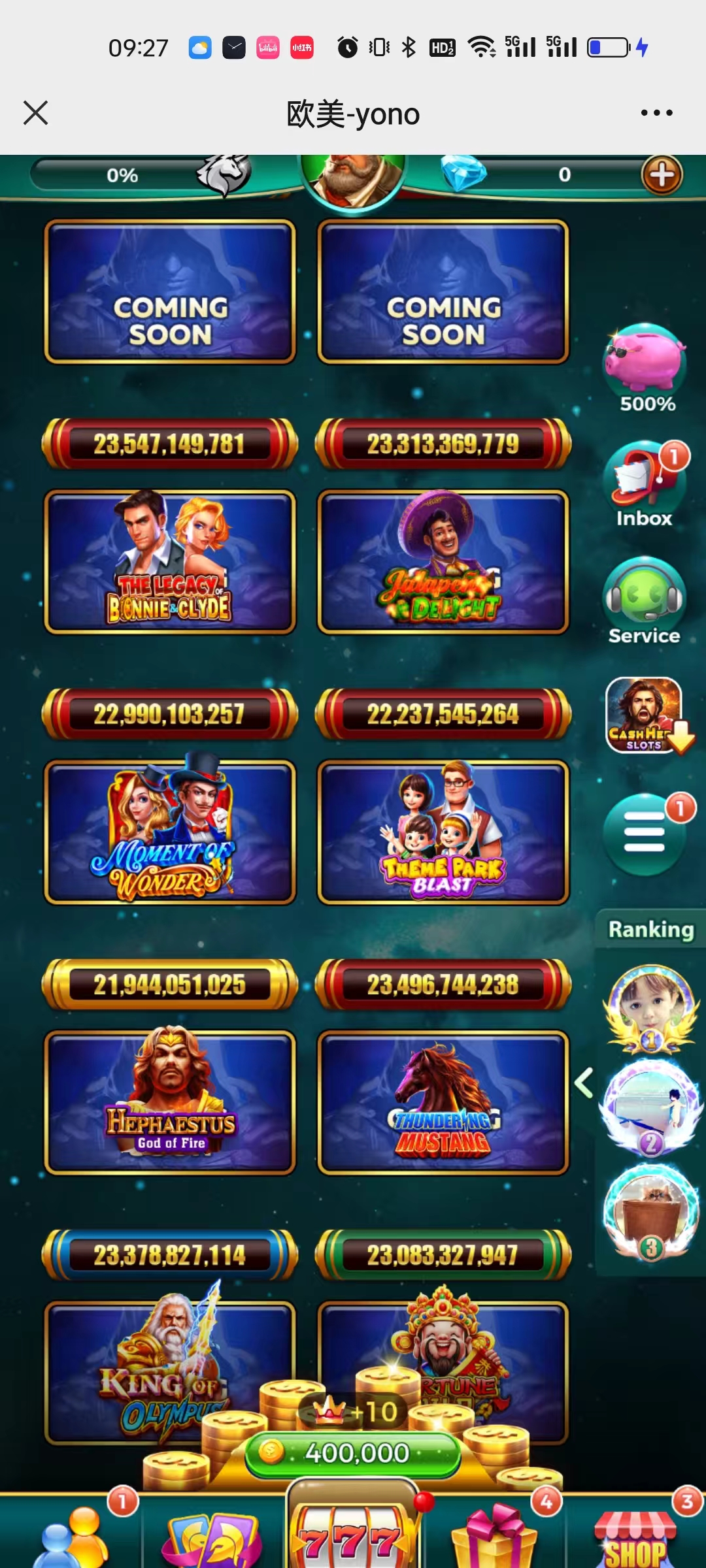Launch King of Olympus game
This screenshot has height=1568, width=706.
pos(170,1372)
